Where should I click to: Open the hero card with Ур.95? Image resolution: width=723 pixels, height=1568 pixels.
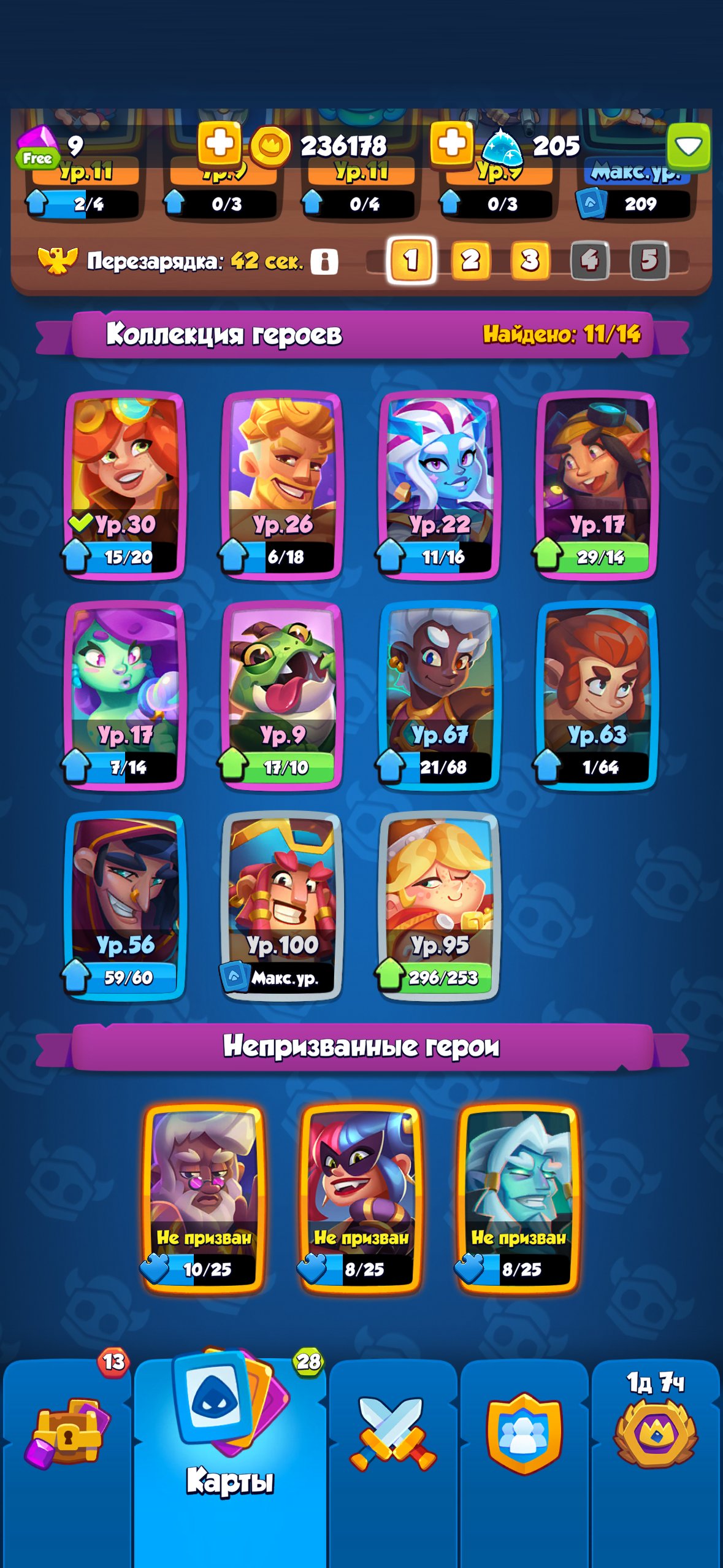440,905
